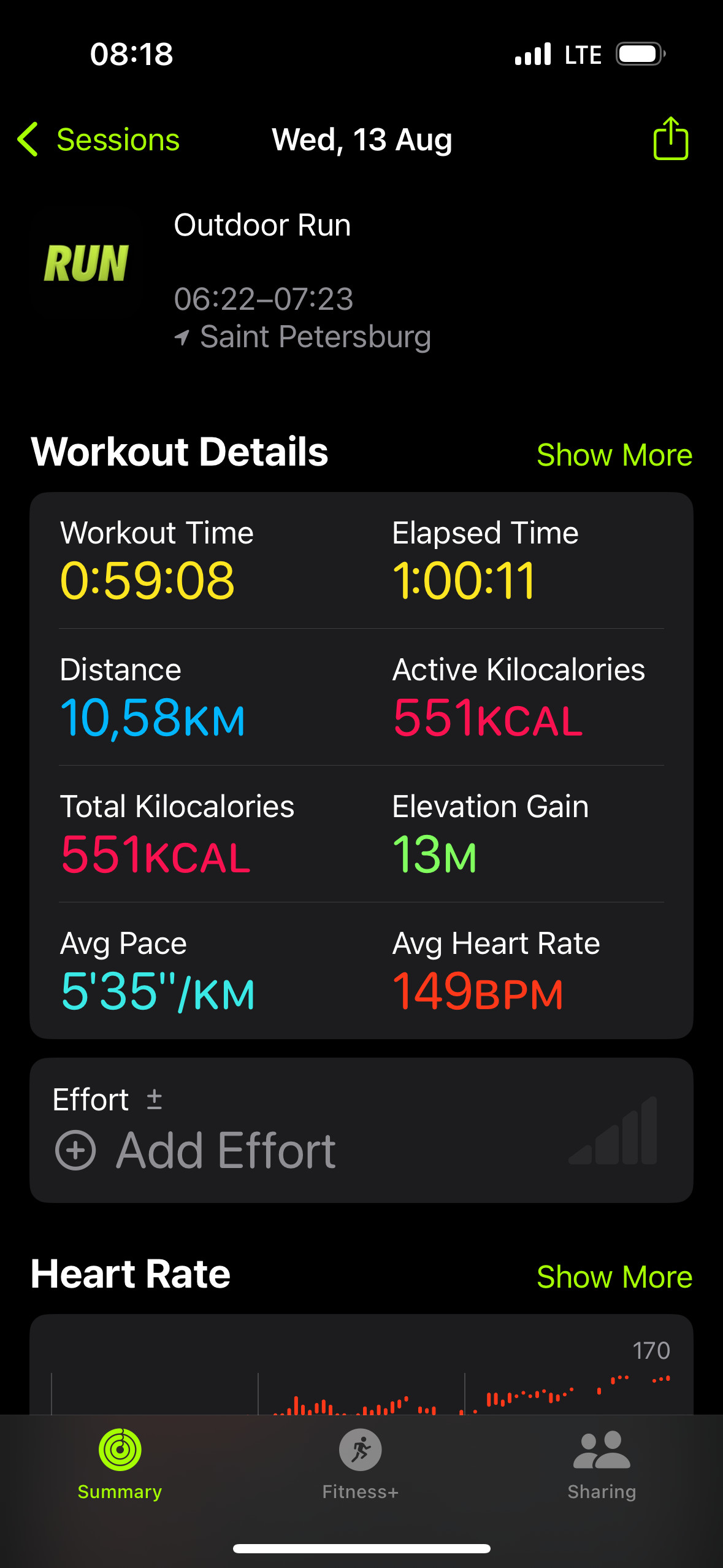Show more Workout Details
This screenshot has width=723, height=1568.
click(614, 455)
